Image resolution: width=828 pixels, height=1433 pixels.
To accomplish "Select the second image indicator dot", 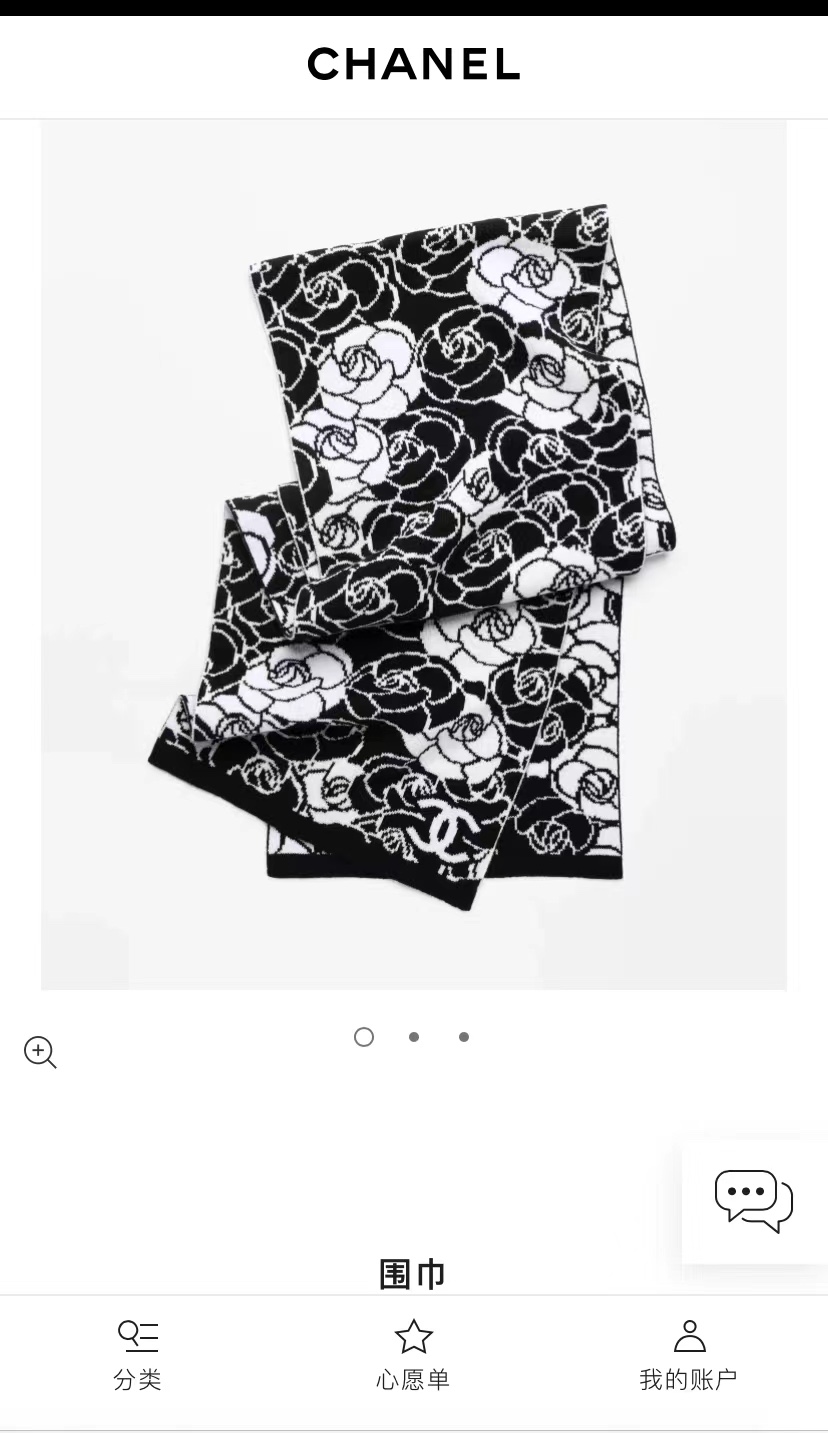I will (414, 1037).
